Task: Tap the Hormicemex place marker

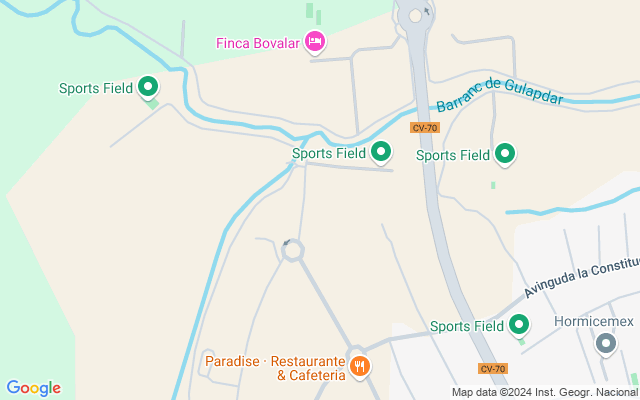Action: (x=605, y=344)
